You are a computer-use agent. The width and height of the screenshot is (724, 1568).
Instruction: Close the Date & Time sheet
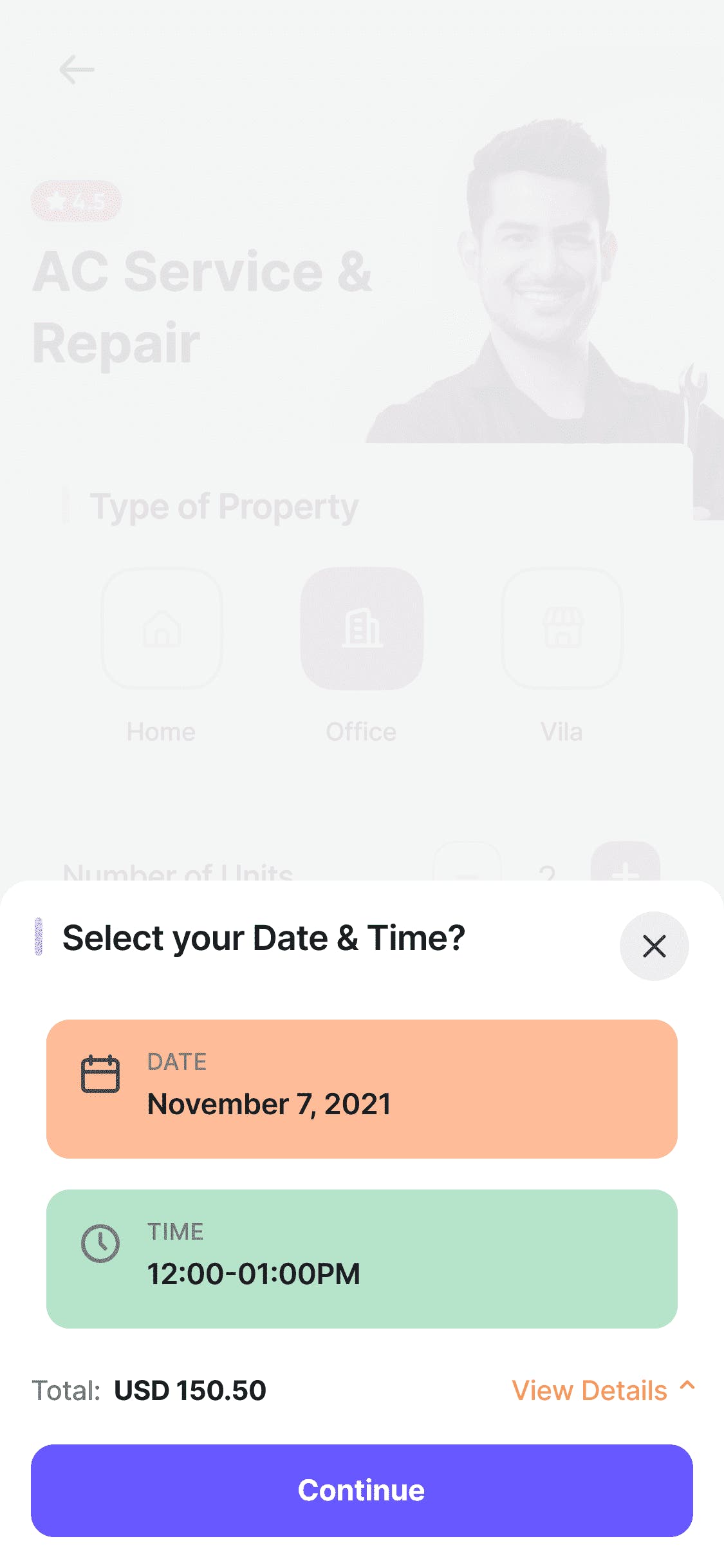coord(654,946)
